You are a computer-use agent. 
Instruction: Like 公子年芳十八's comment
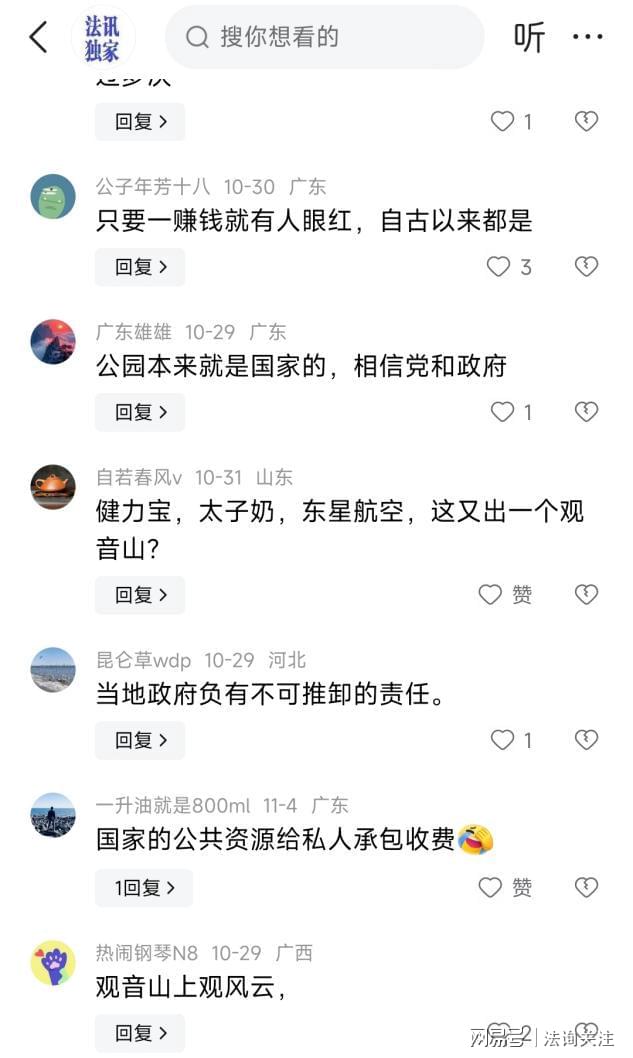499,267
